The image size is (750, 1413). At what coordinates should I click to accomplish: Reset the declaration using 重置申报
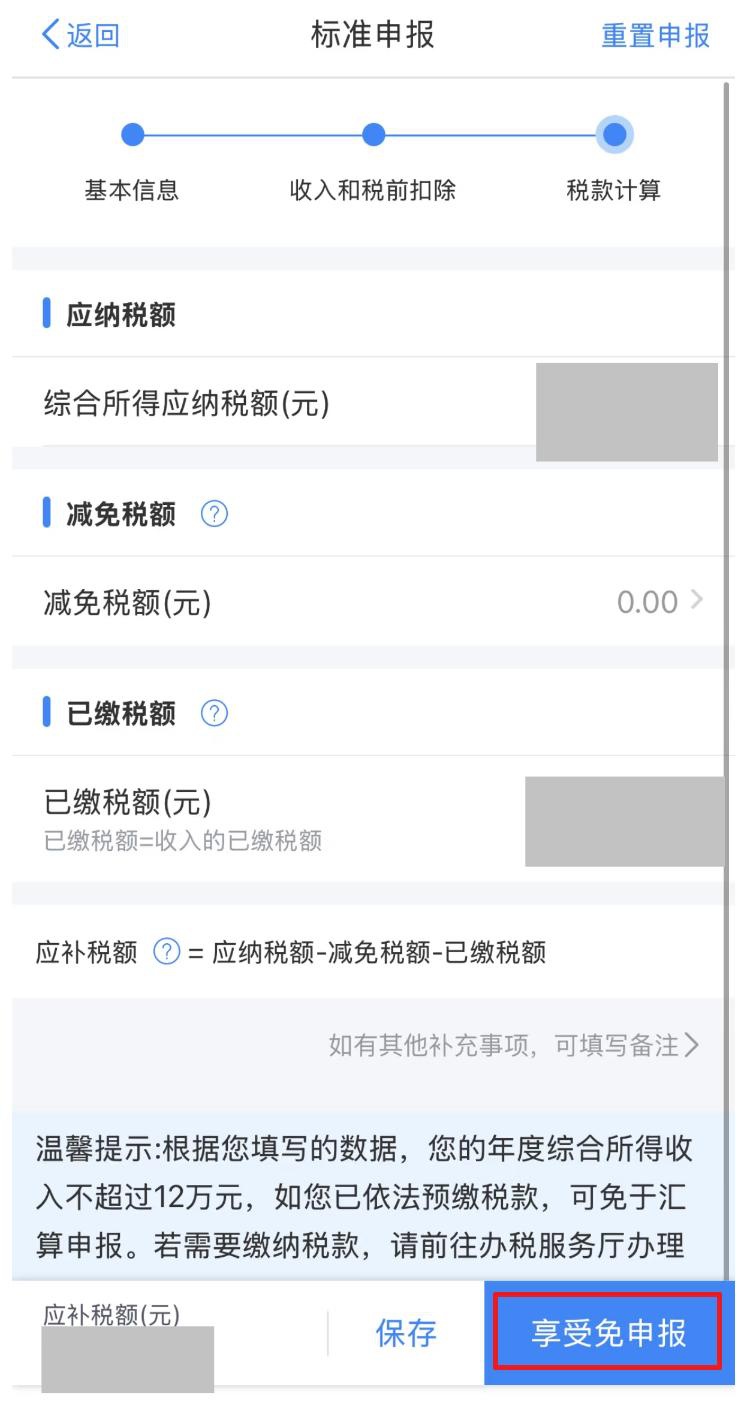coord(655,35)
